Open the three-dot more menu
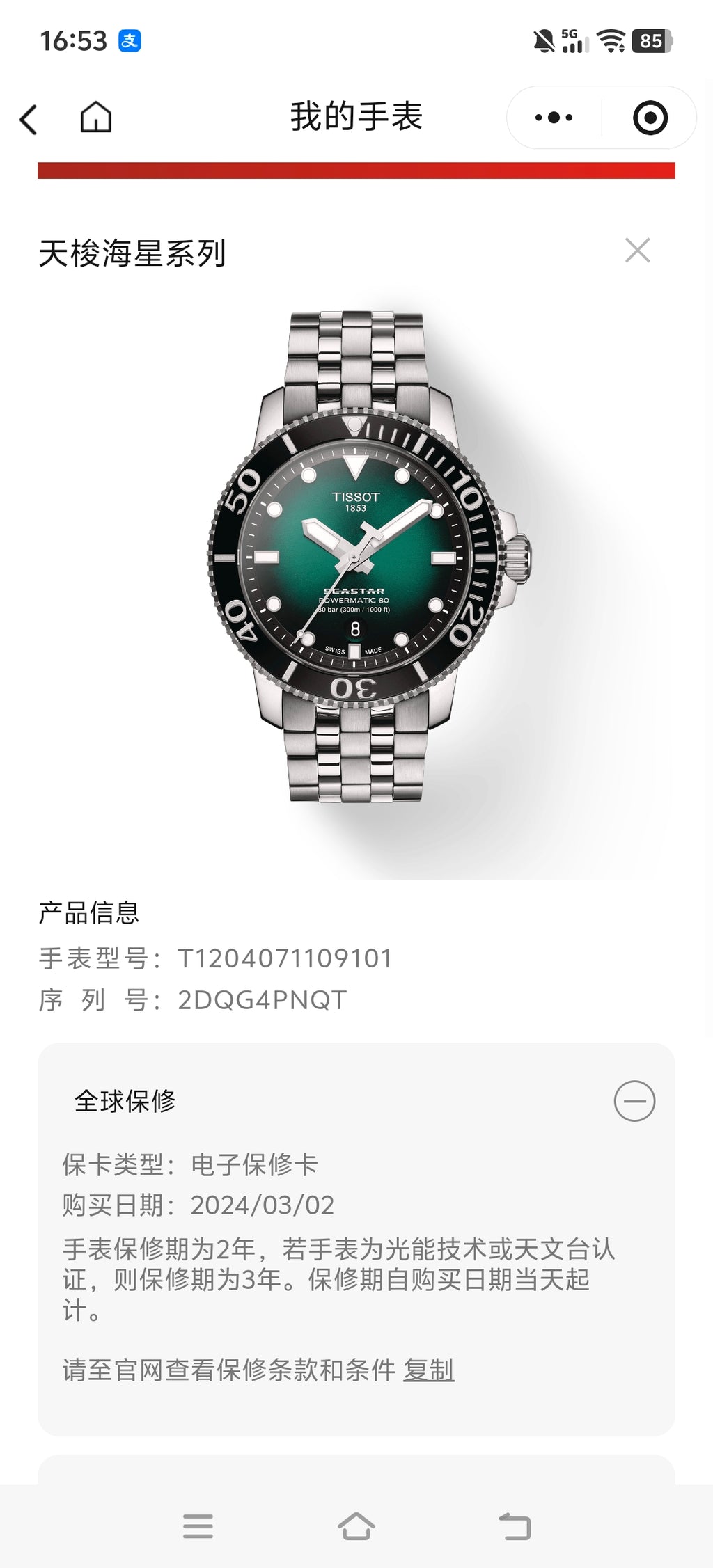The width and height of the screenshot is (713, 1568). tap(554, 118)
